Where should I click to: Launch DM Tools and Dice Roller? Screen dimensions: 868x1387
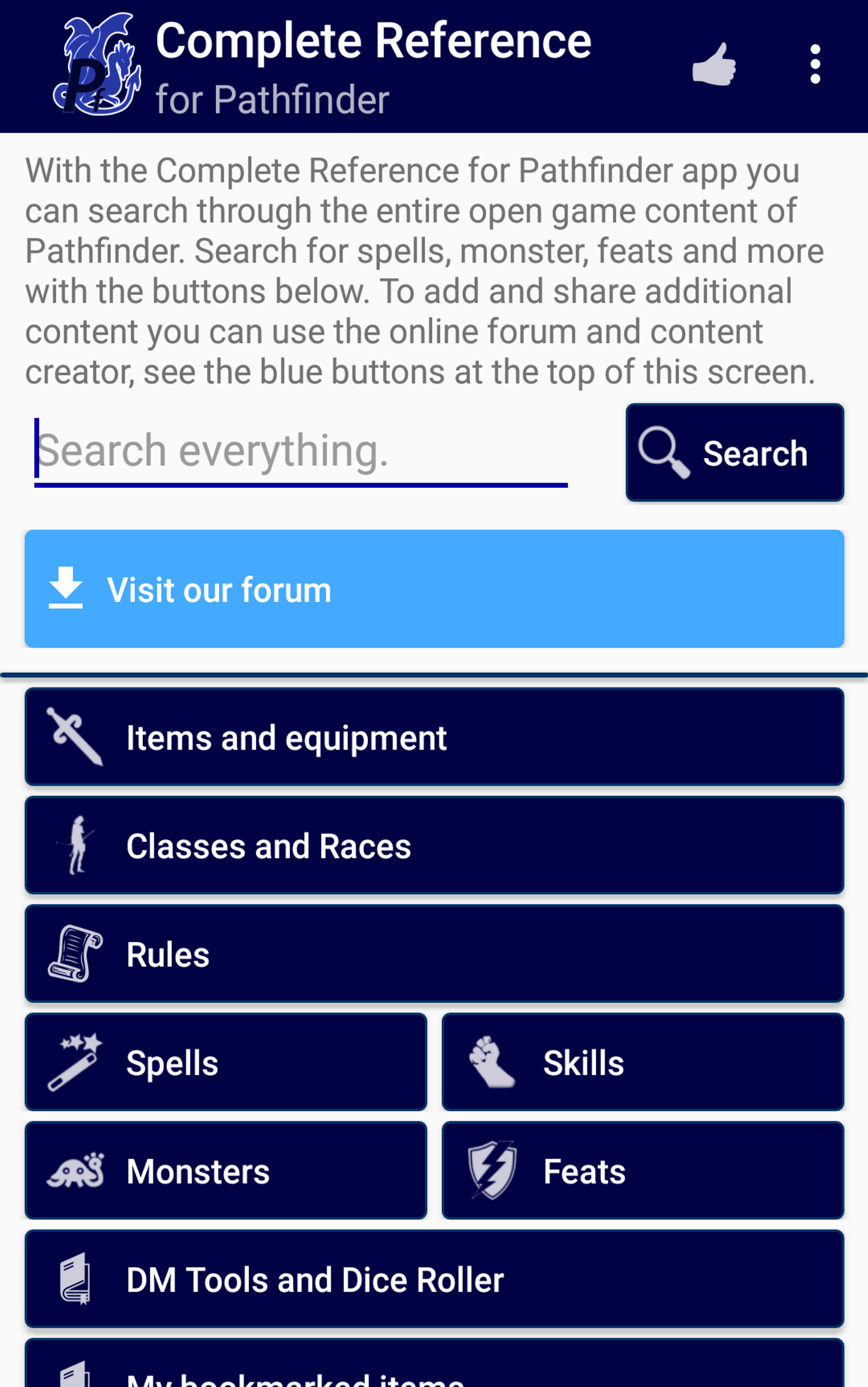(x=434, y=1280)
